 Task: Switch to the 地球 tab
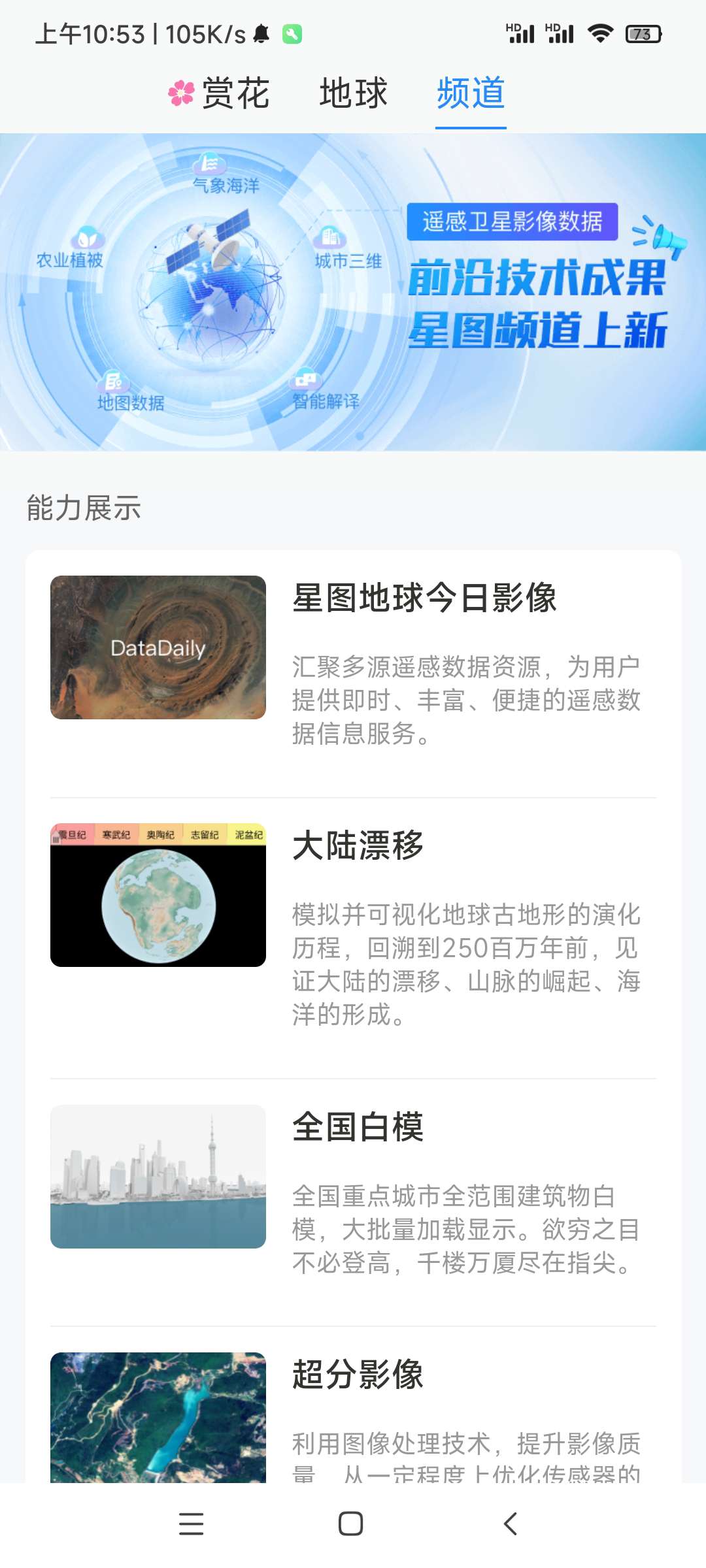point(353,93)
